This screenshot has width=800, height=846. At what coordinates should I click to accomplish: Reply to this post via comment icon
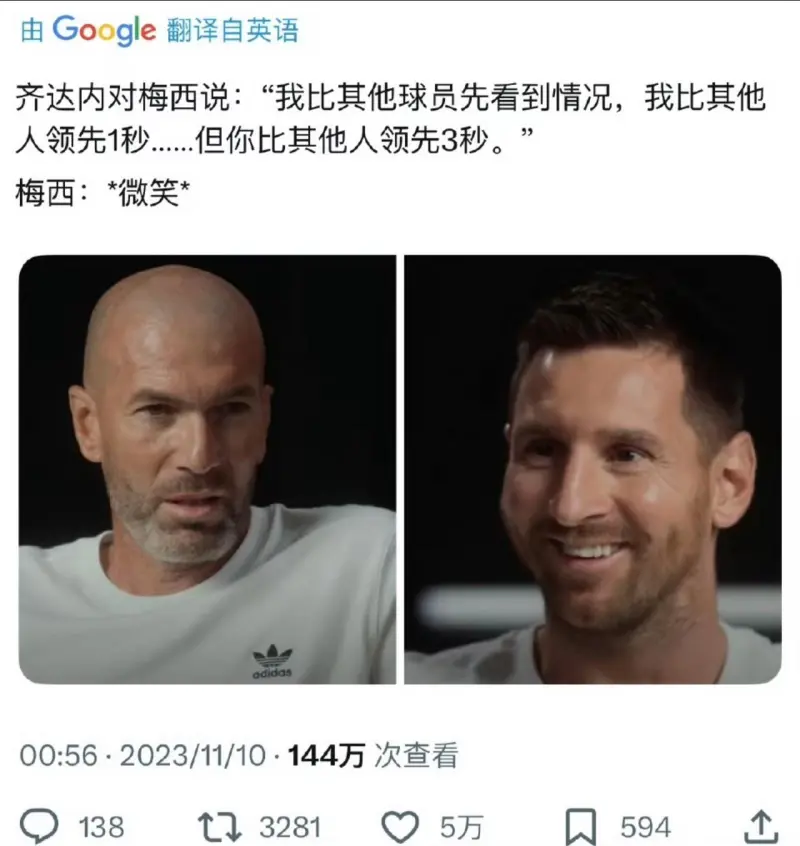39,826
